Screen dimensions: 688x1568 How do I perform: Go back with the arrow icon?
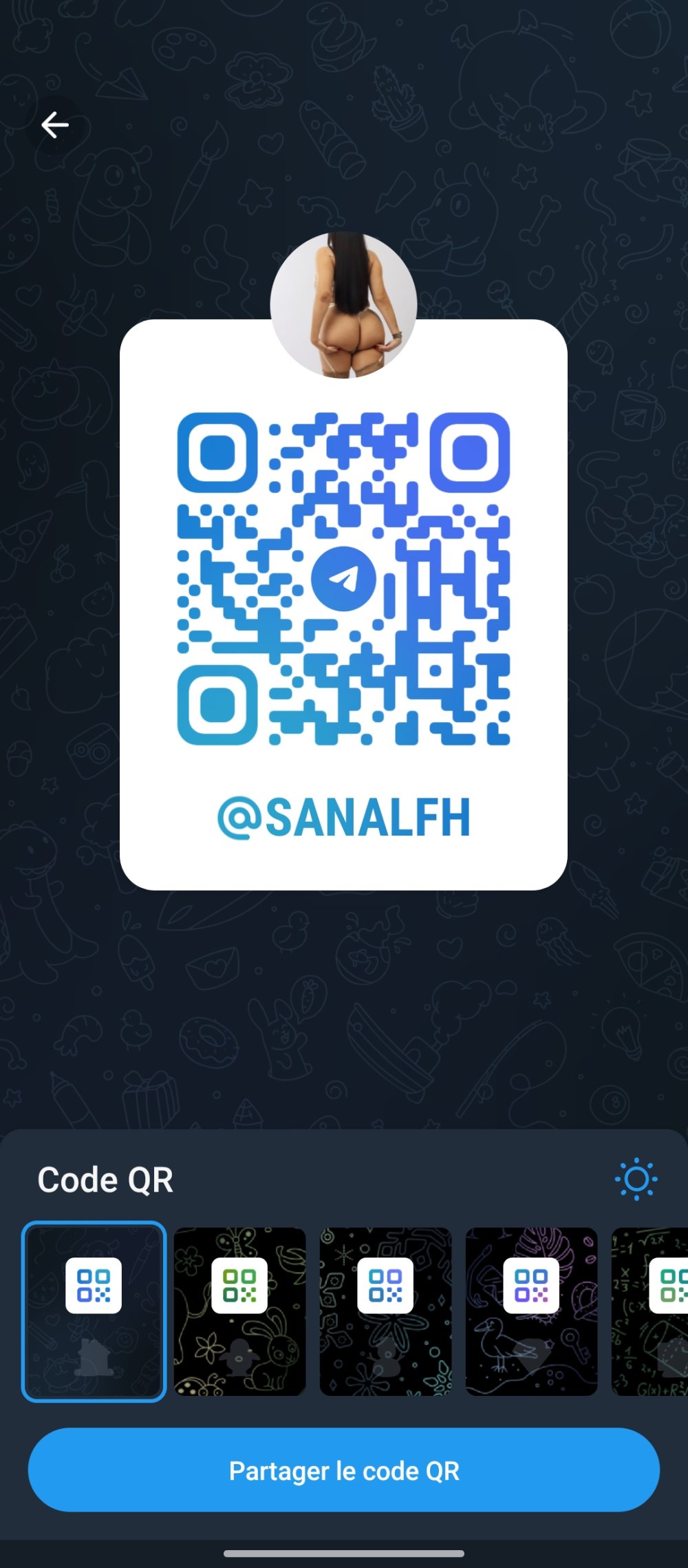(x=55, y=125)
